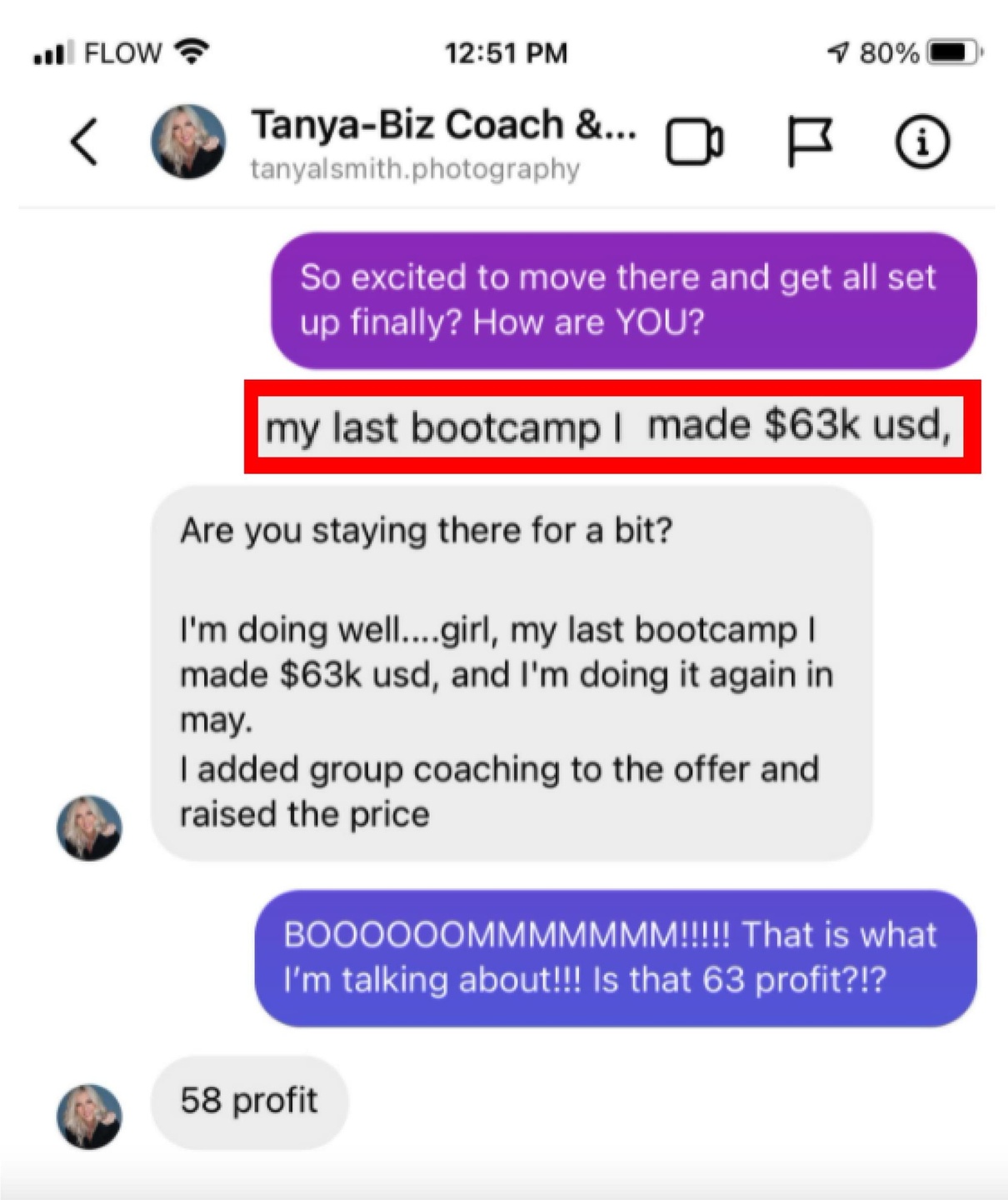Start a video call with Tanya

coord(693,142)
